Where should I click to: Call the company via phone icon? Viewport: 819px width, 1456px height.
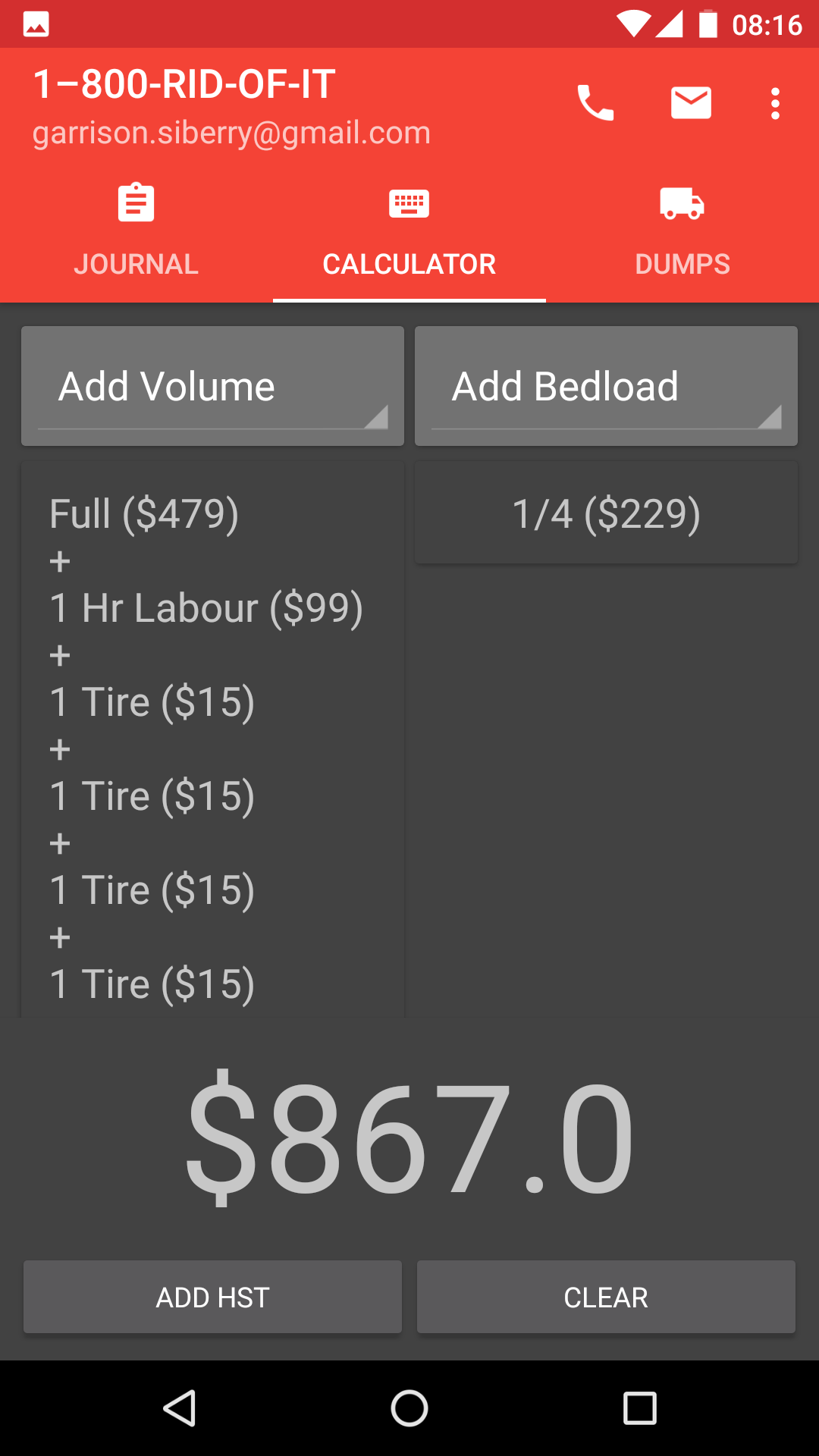coord(595,103)
